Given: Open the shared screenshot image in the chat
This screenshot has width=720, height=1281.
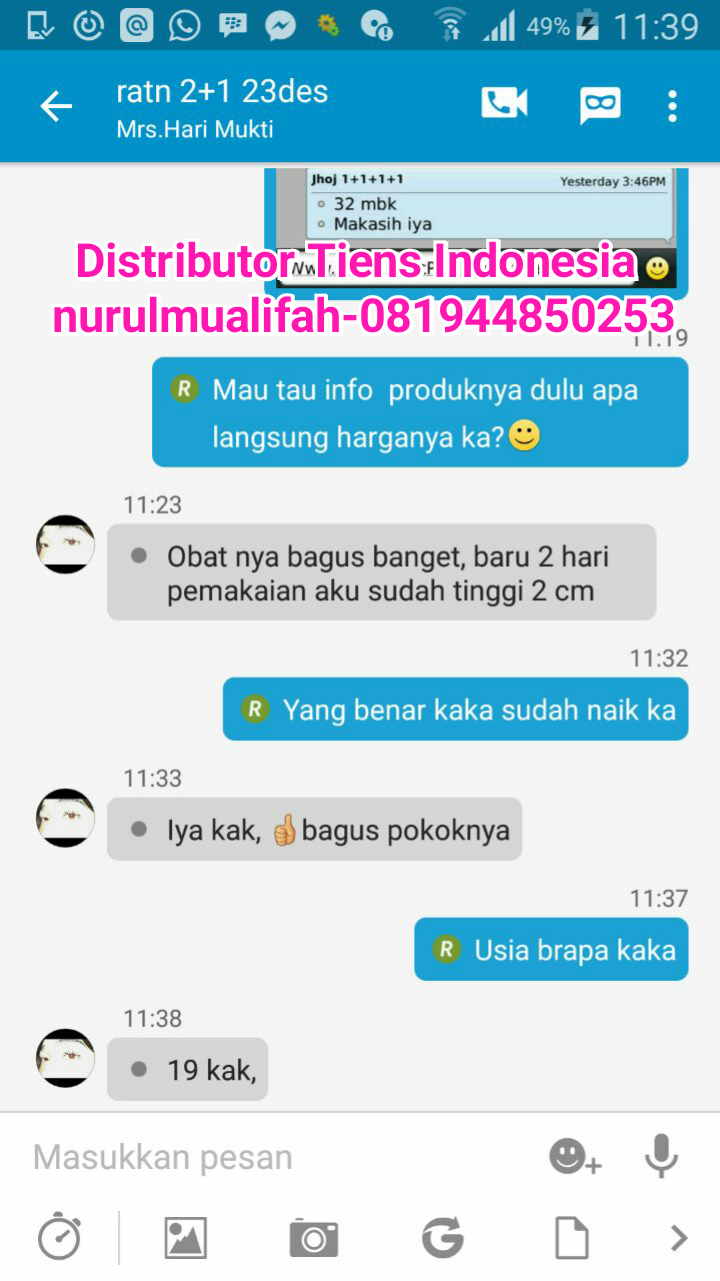Looking at the screenshot, I should point(470,225).
